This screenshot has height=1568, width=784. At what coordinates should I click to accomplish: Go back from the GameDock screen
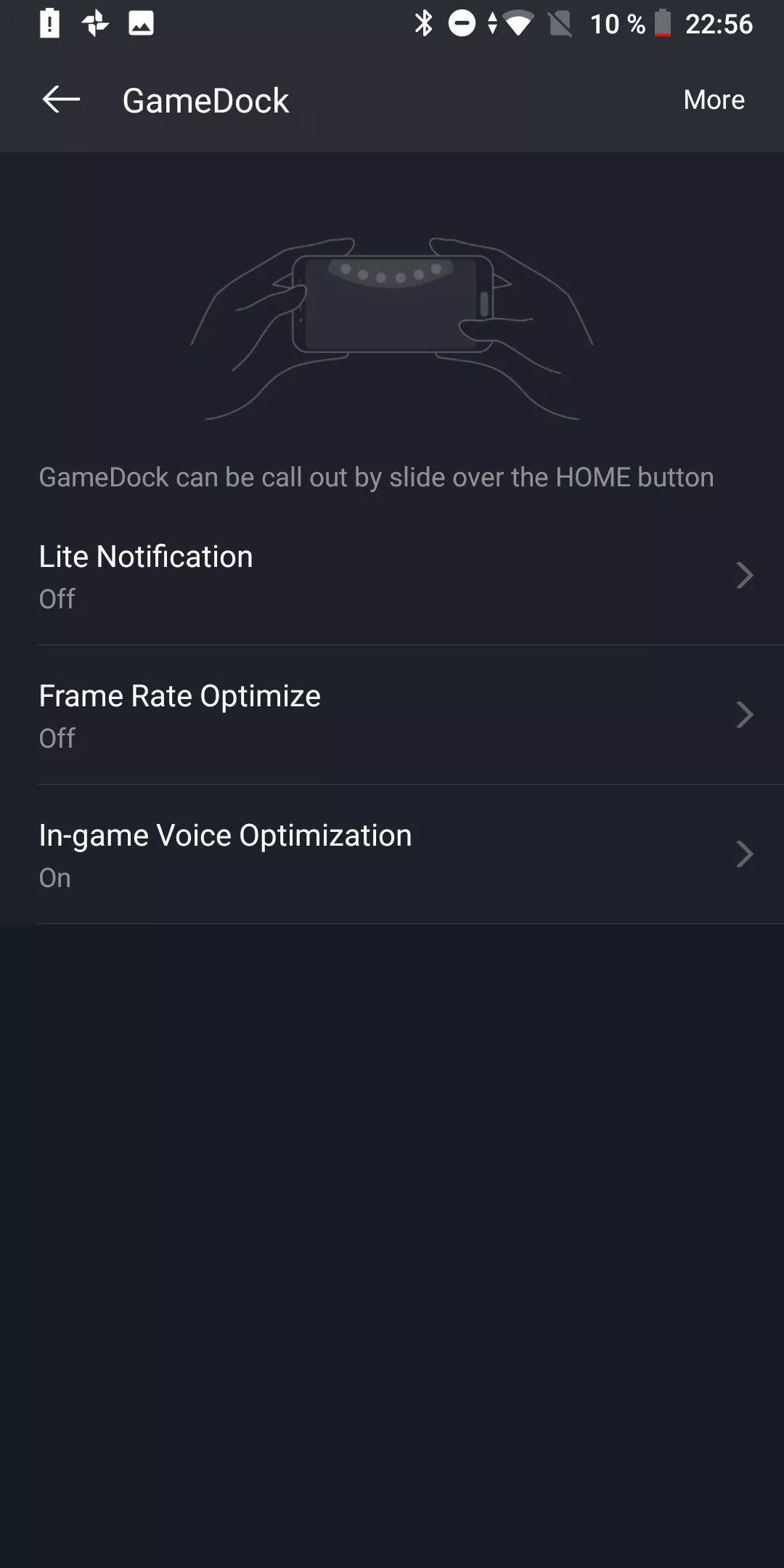(x=61, y=99)
